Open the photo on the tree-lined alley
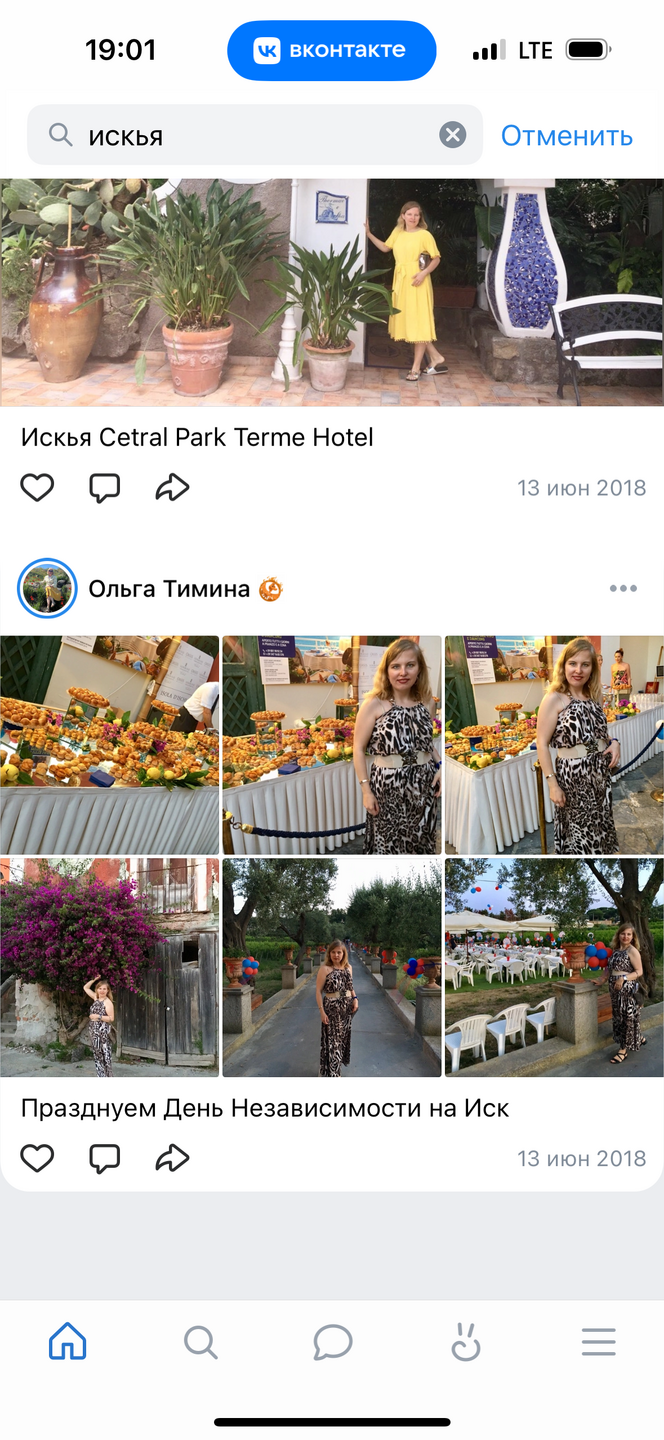 332,967
